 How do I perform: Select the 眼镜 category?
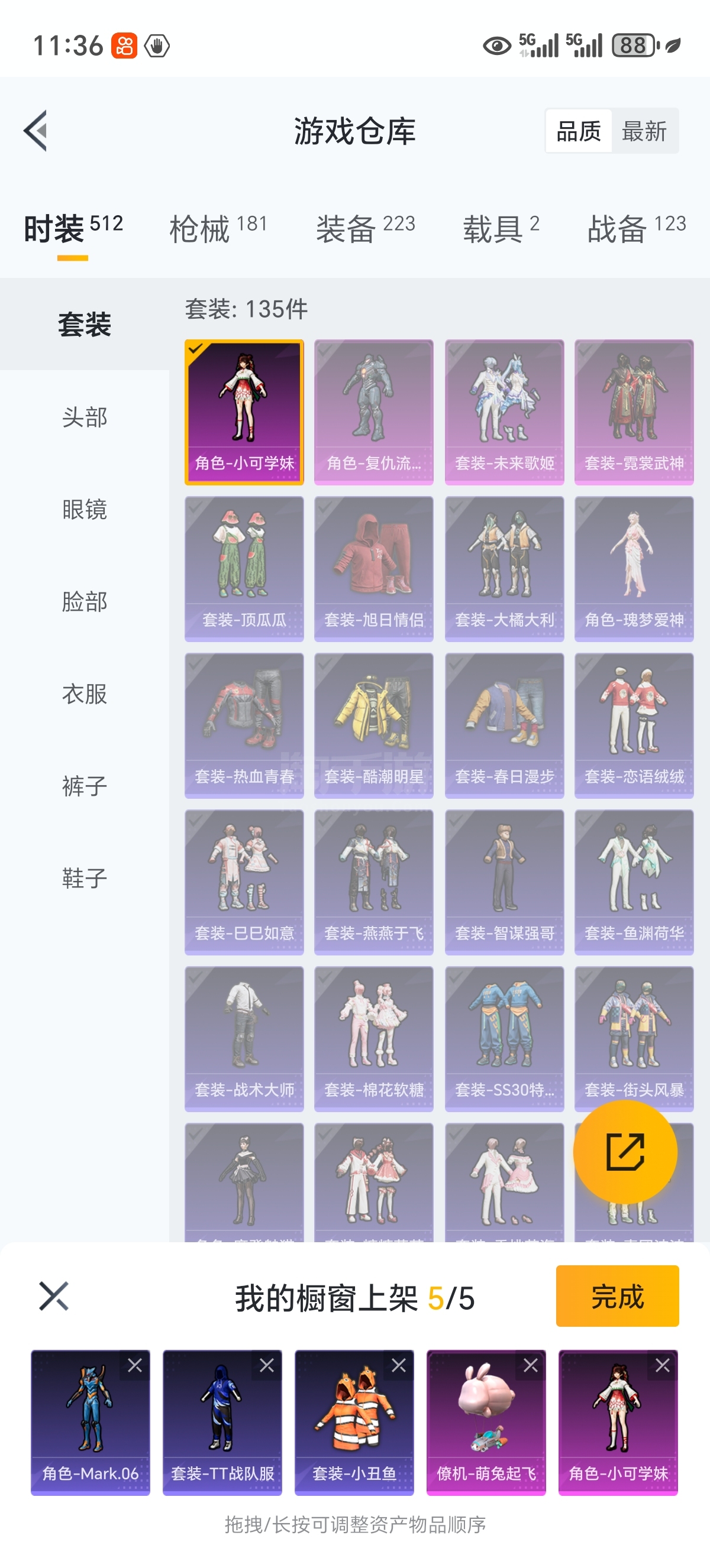click(x=85, y=510)
